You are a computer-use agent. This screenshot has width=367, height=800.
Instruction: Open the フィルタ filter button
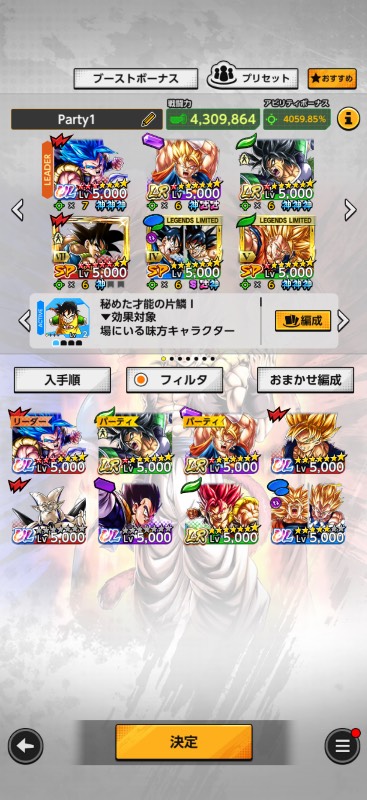point(175,380)
